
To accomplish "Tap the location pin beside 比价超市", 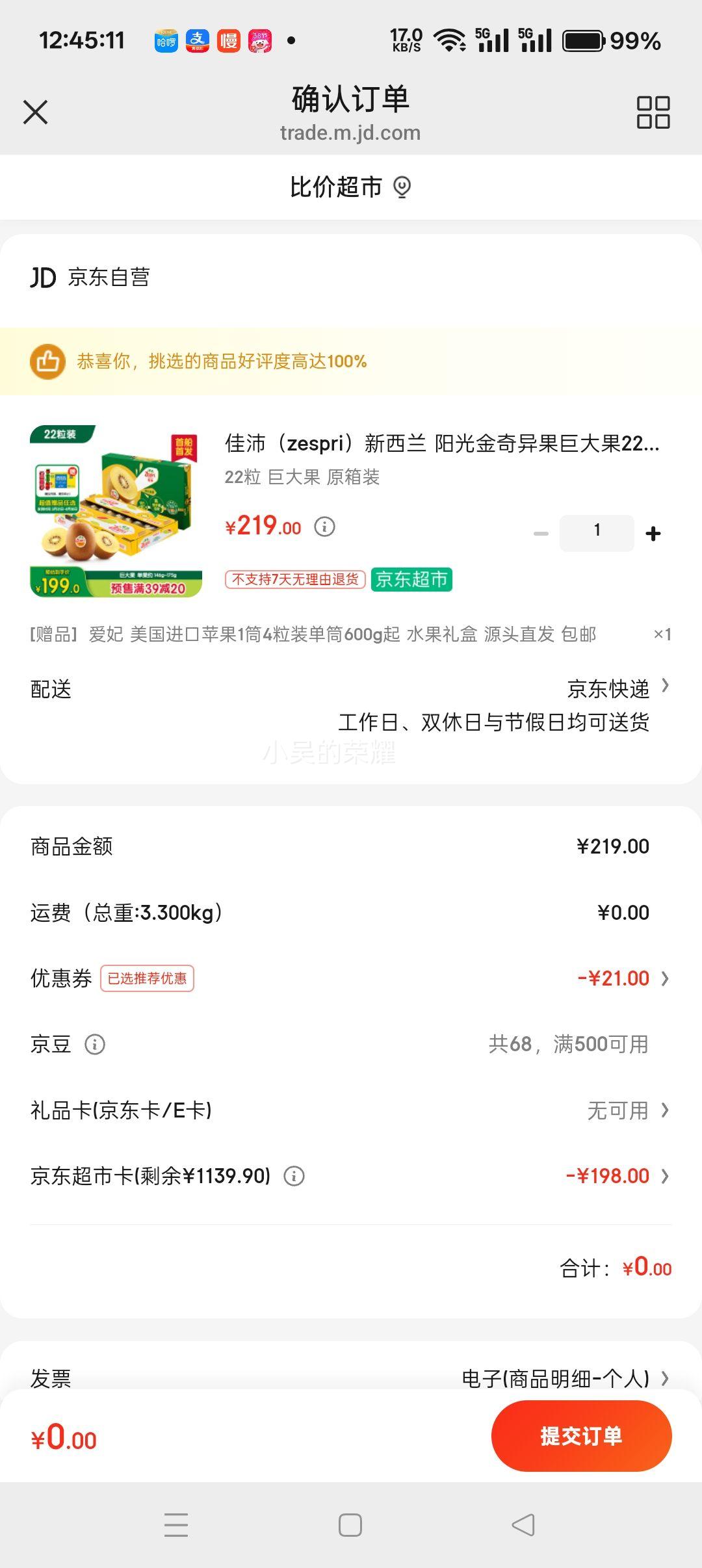I will pos(403,187).
